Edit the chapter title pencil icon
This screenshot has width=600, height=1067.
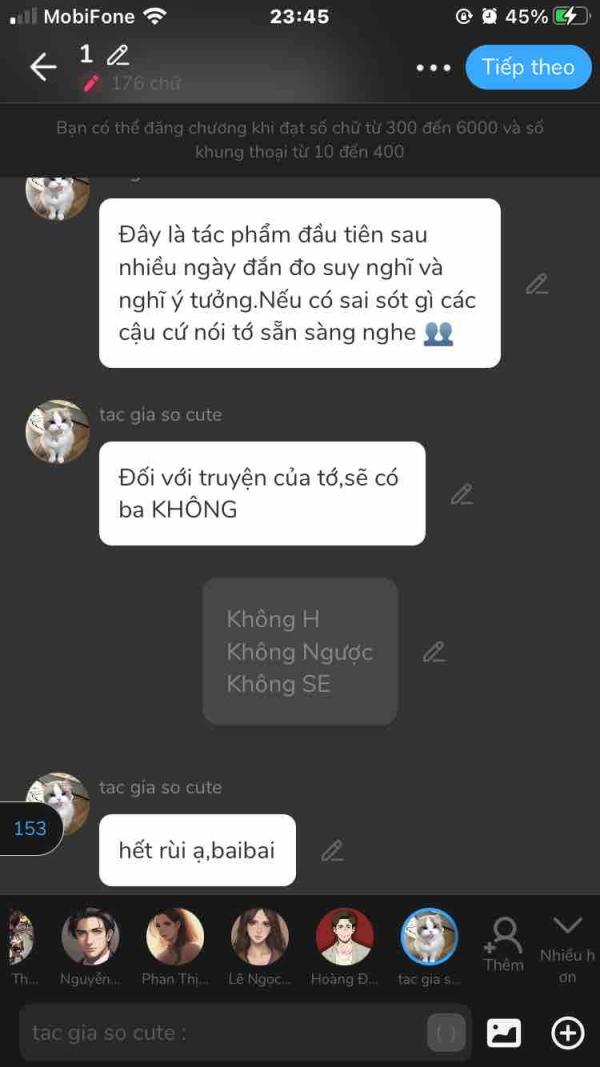[118, 54]
